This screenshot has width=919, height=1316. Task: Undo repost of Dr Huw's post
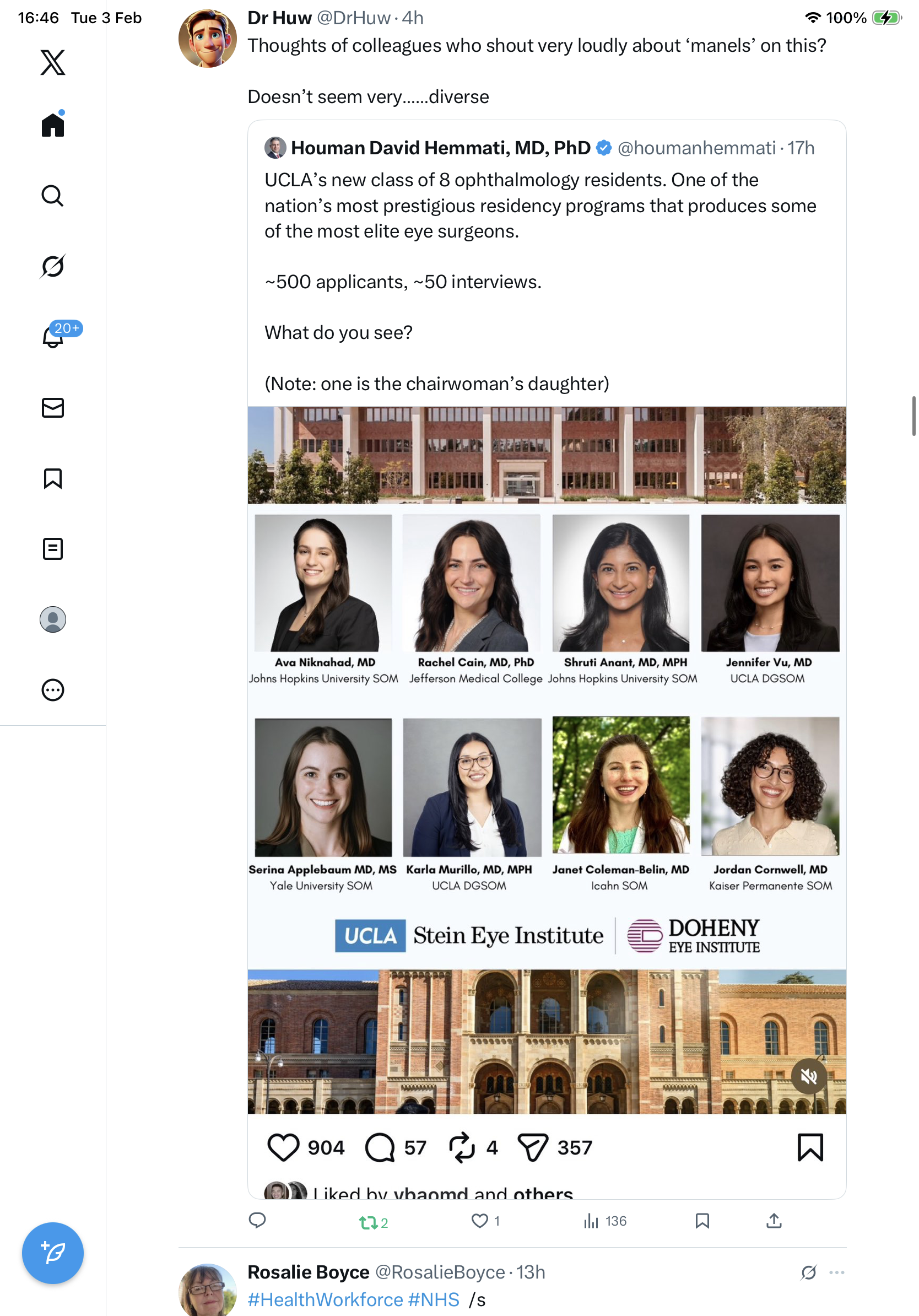tap(373, 1221)
